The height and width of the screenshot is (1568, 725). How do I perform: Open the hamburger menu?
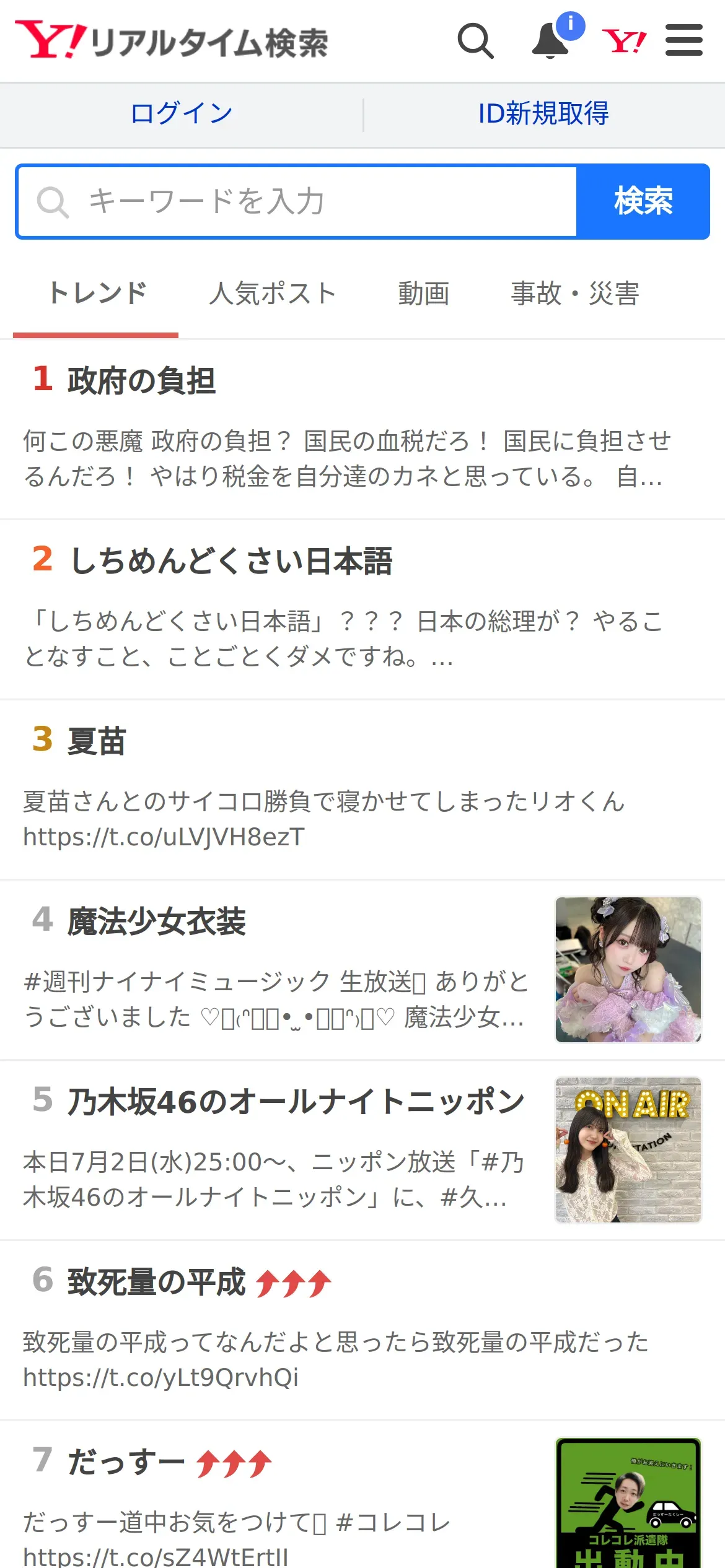coord(684,40)
